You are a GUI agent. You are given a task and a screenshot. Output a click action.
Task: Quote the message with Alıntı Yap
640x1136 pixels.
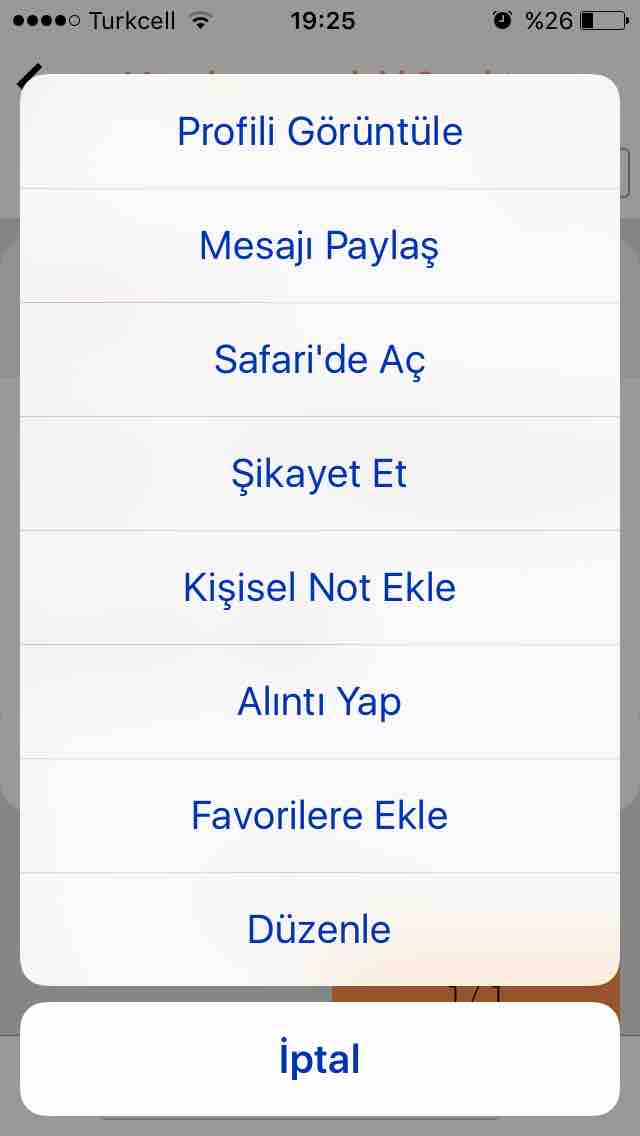coord(320,701)
